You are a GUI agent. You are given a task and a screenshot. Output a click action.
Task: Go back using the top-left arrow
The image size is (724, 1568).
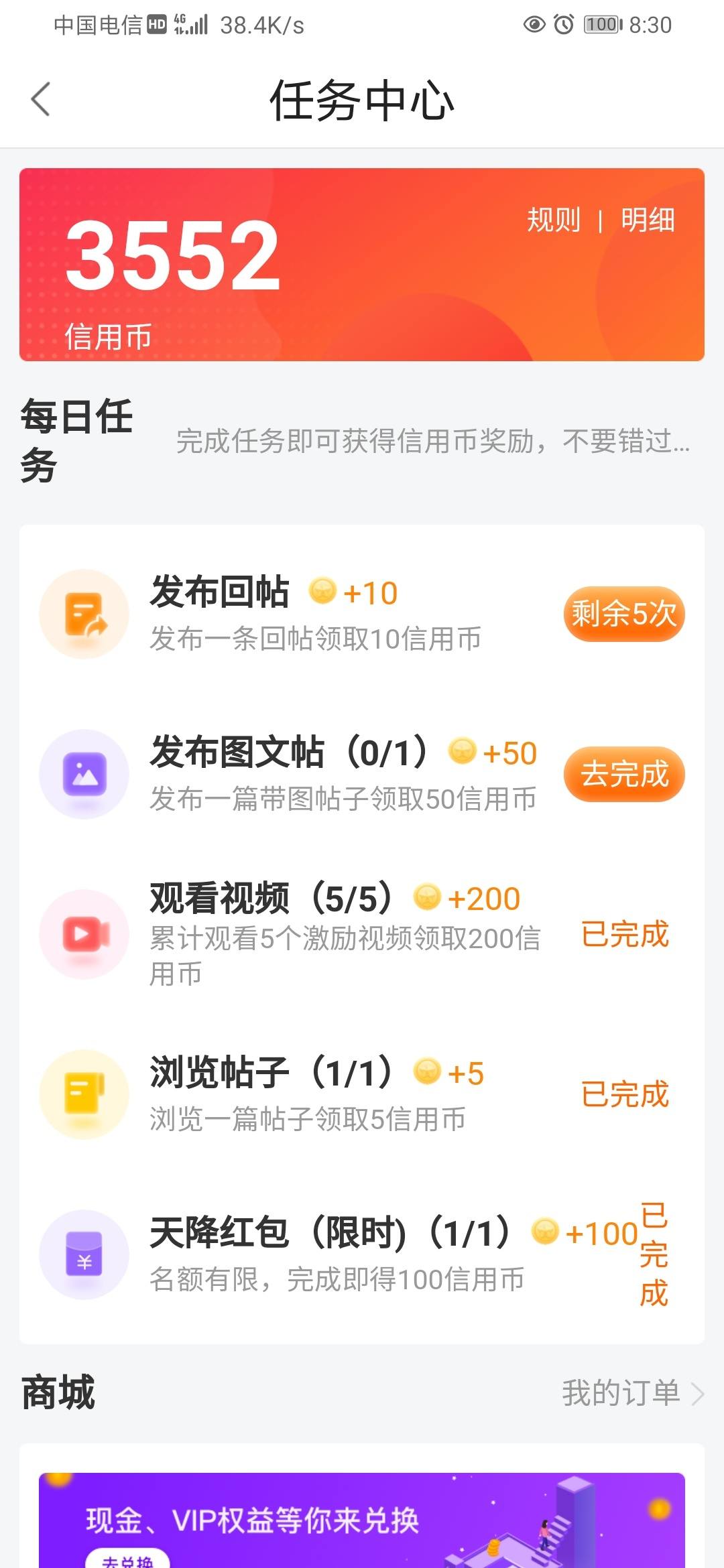(x=41, y=99)
